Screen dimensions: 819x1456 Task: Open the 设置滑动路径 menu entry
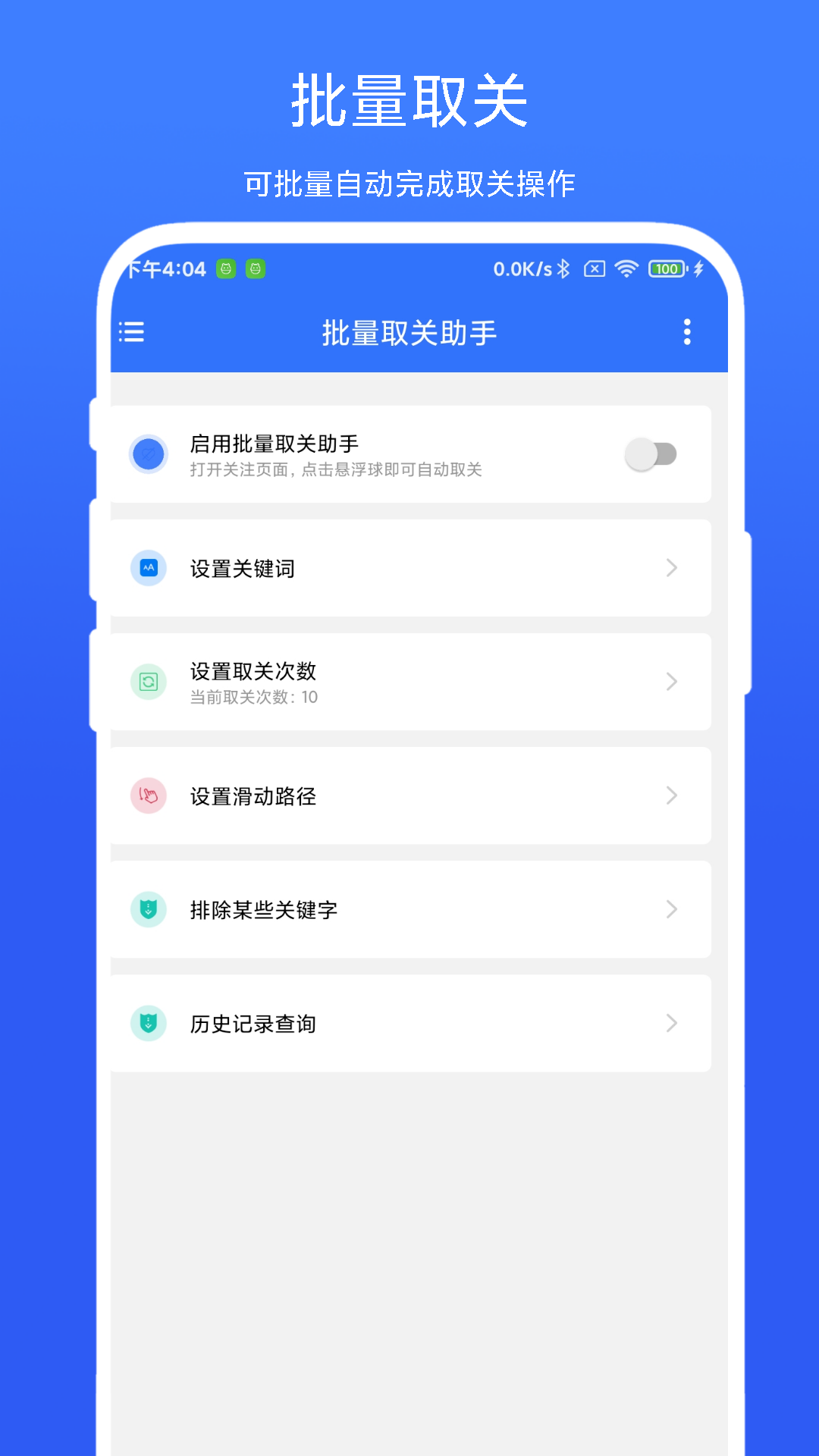pos(409,795)
